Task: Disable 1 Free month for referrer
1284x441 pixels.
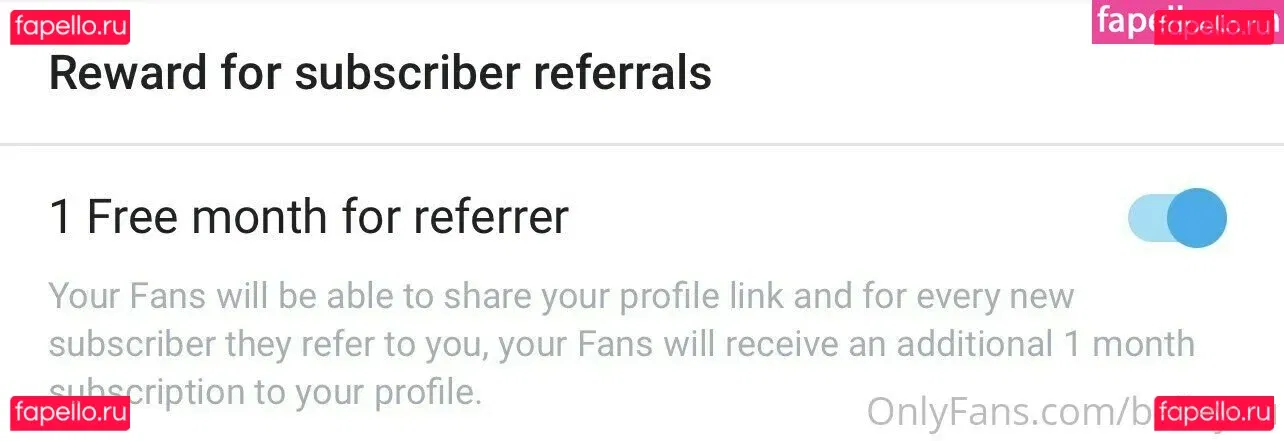Action: tap(1177, 217)
